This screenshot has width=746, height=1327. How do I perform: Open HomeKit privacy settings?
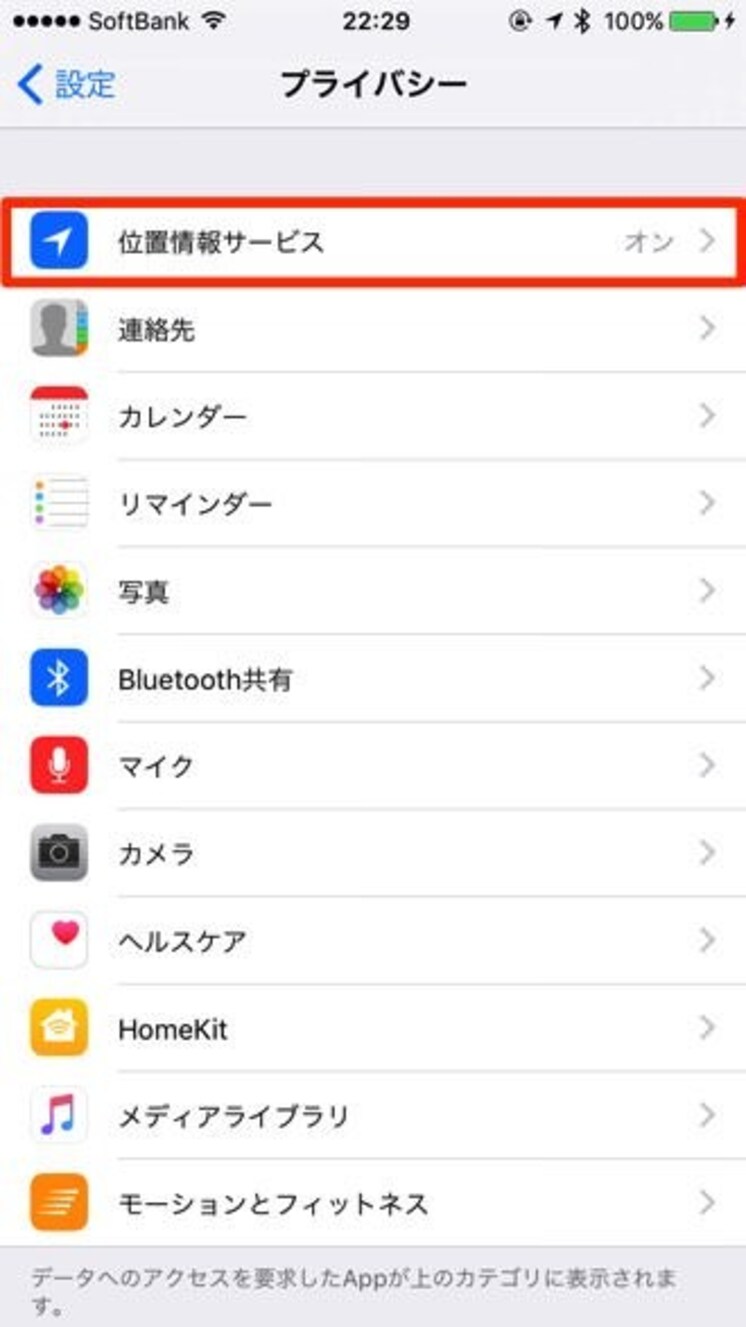coord(373,1028)
